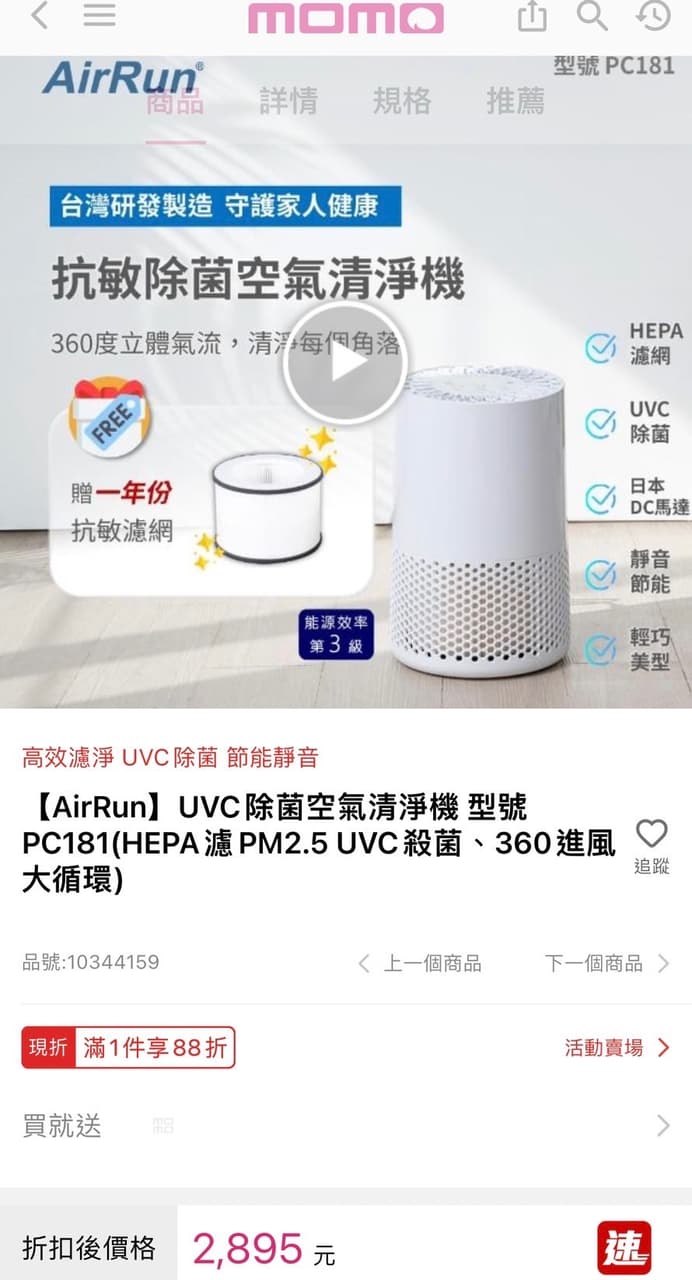Switch to the 規格 tab

click(x=402, y=101)
